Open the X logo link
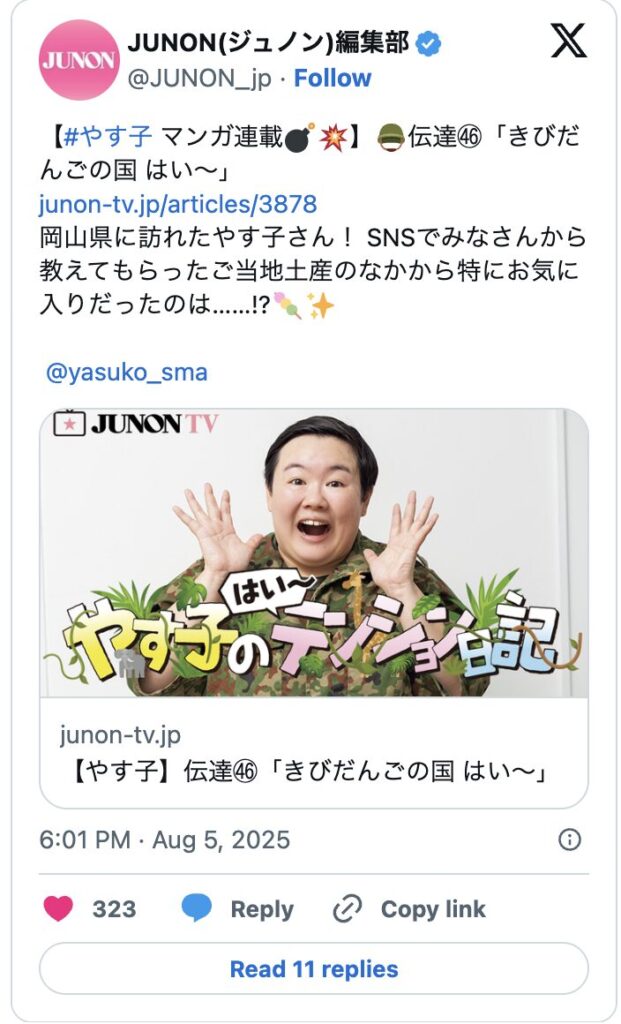Image resolution: width=621 pixels, height=1024 pixels. pyautogui.click(x=569, y=42)
